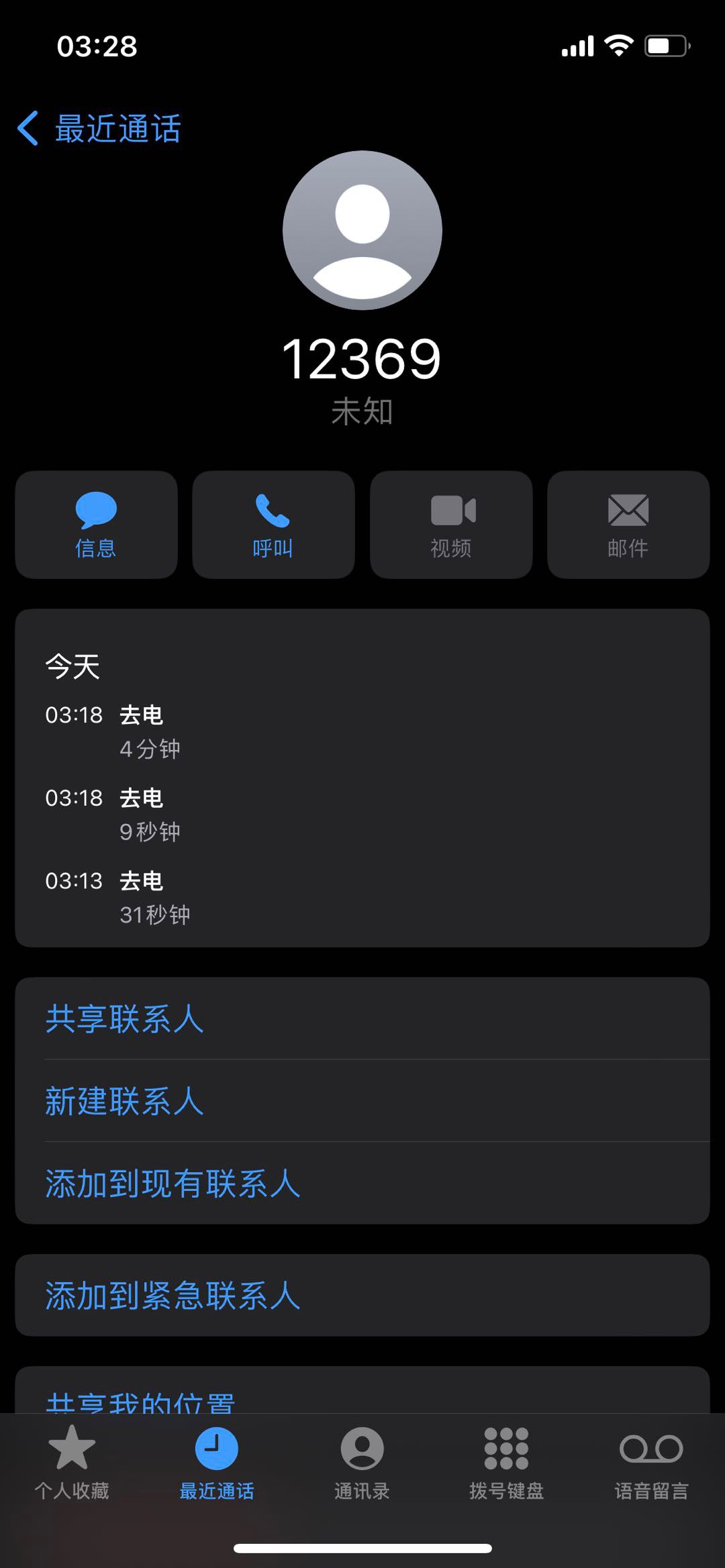Switch to the 个人收藏 tab
Viewport: 725px width, 1568px height.
coord(72,1463)
